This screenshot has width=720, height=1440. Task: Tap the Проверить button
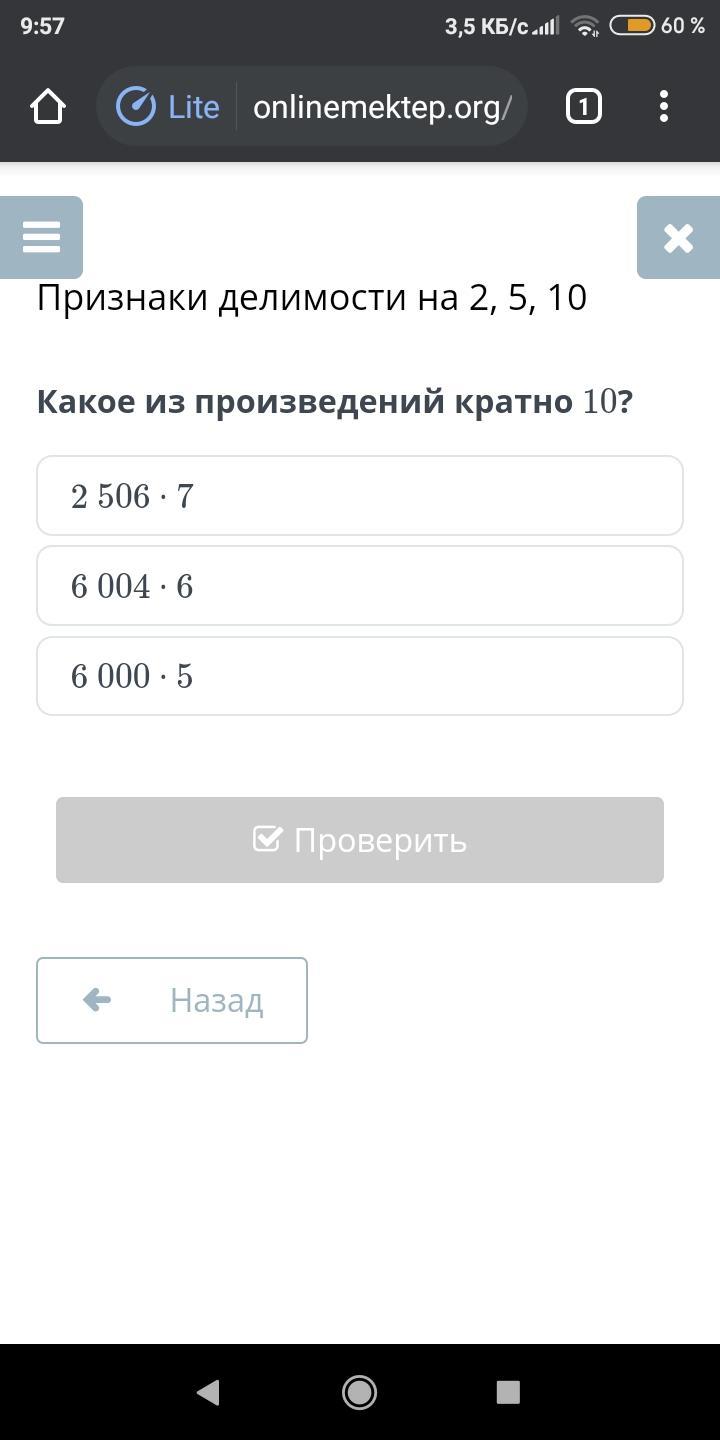pyautogui.click(x=359, y=840)
